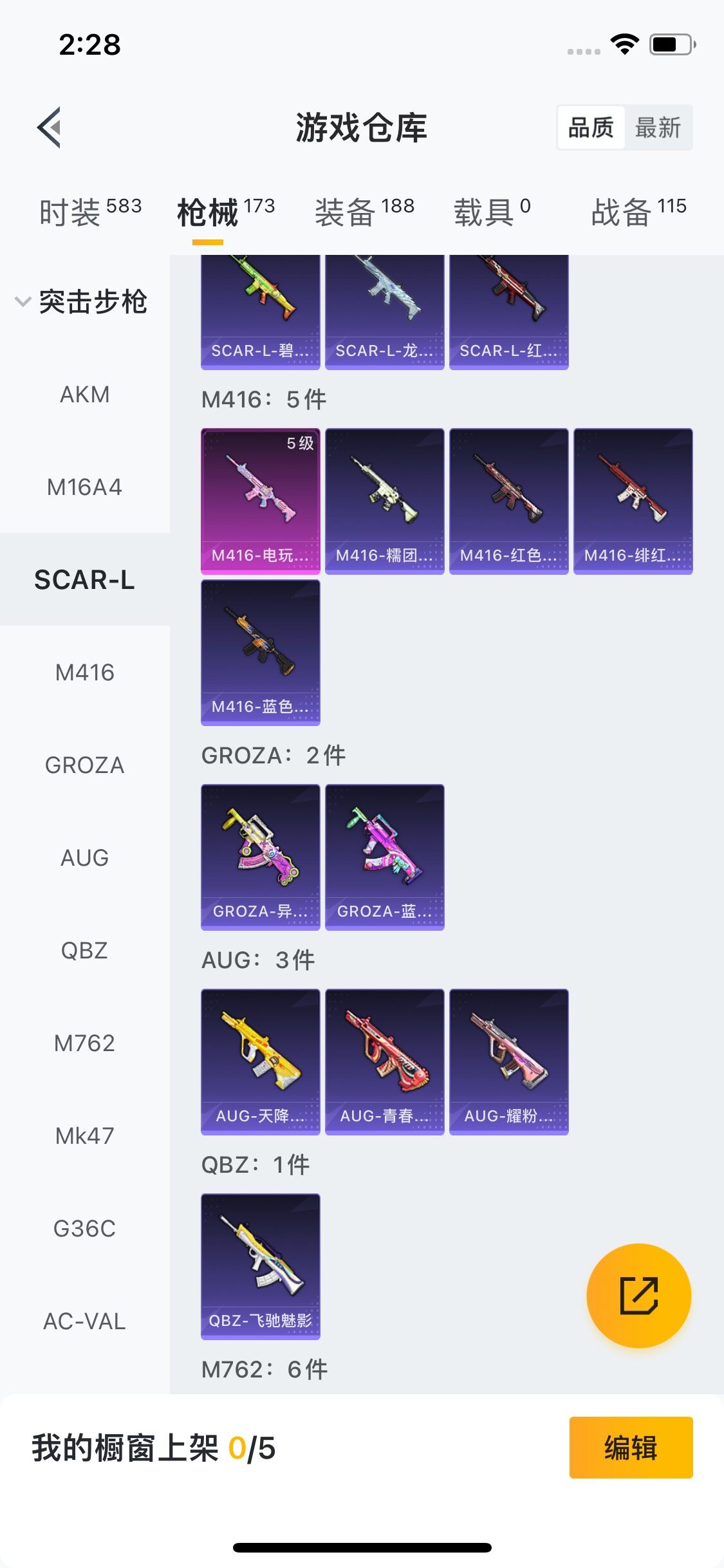Screen dimensions: 724x1568
Task: Open the level 5 M416-电玩 skin
Action: 261,501
